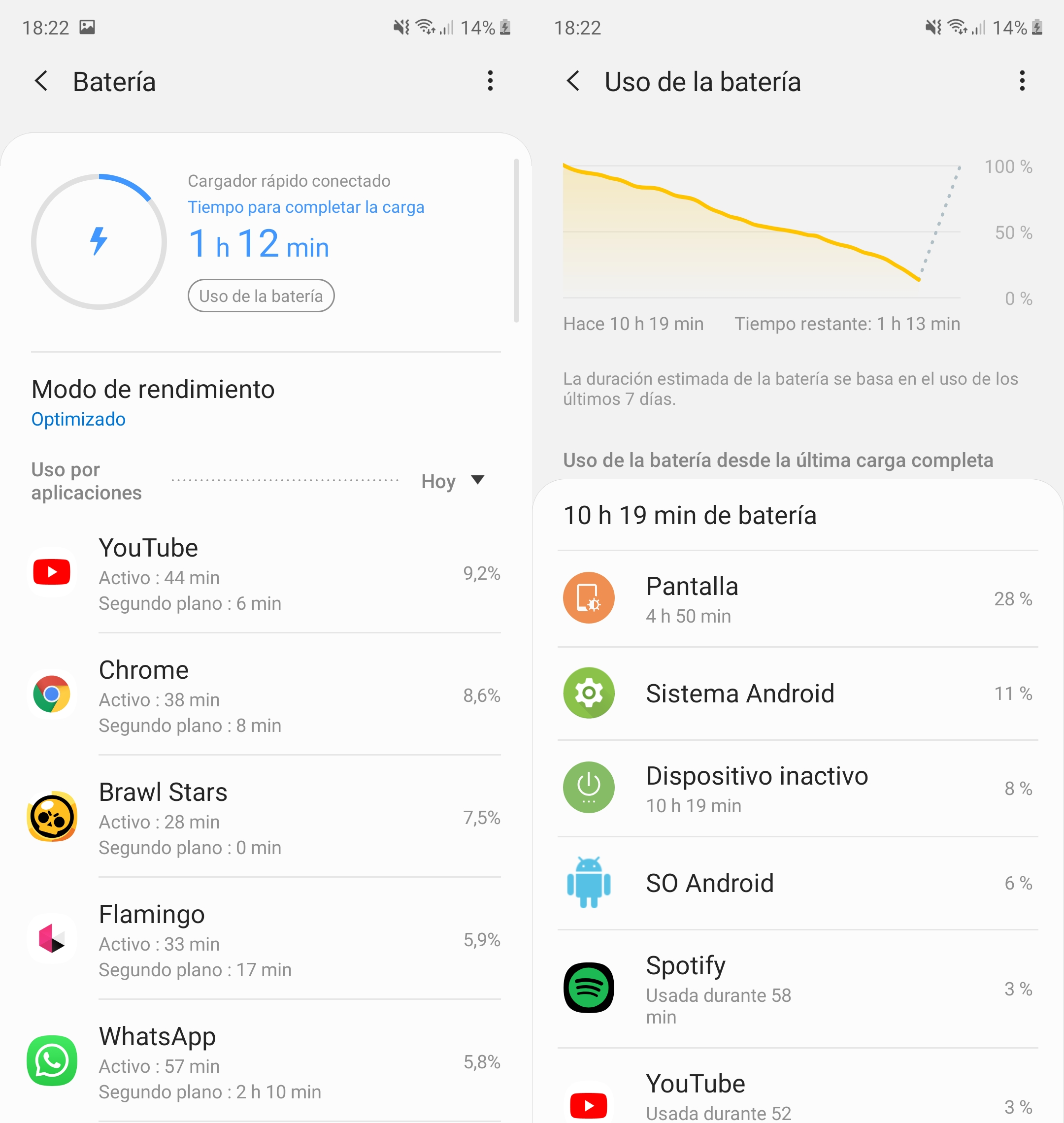
Task: Open overflow menu on Batería screen
Action: [x=490, y=81]
